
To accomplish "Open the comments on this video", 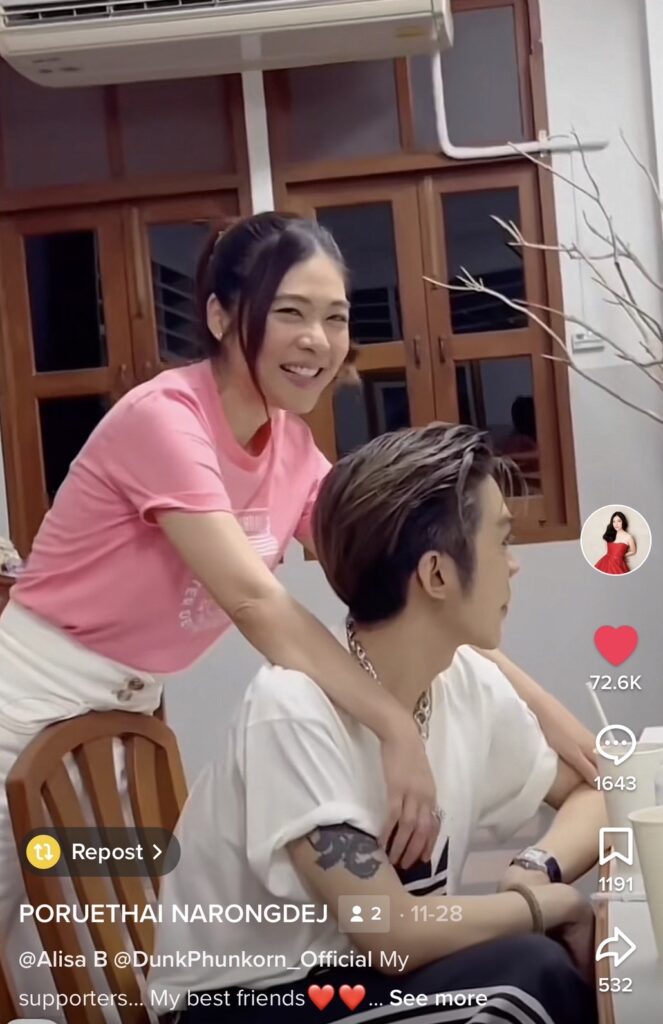I will (x=615, y=745).
